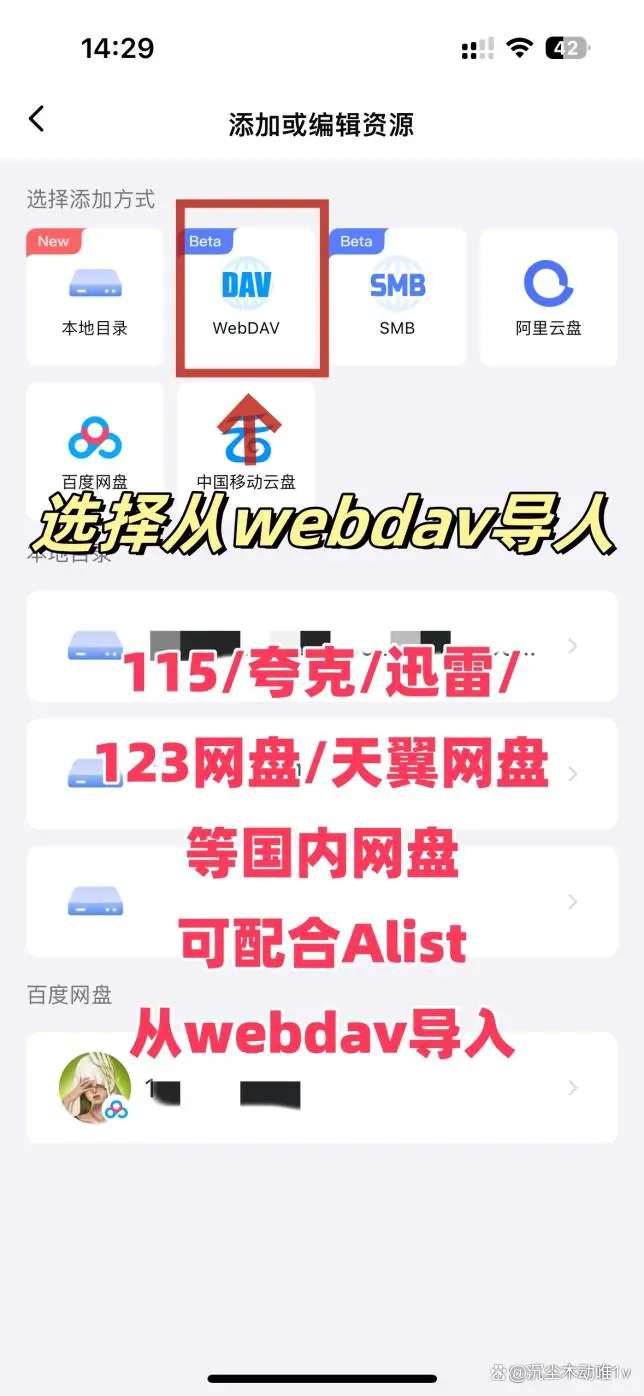The height and width of the screenshot is (1396, 644).
Task: Go back from the add resource page
Action: [x=37, y=120]
